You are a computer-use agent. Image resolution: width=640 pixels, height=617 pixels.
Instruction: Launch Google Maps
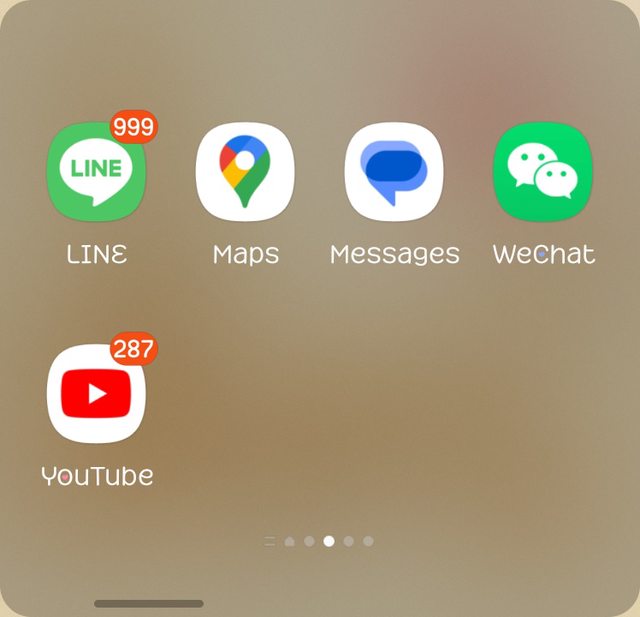click(245, 172)
